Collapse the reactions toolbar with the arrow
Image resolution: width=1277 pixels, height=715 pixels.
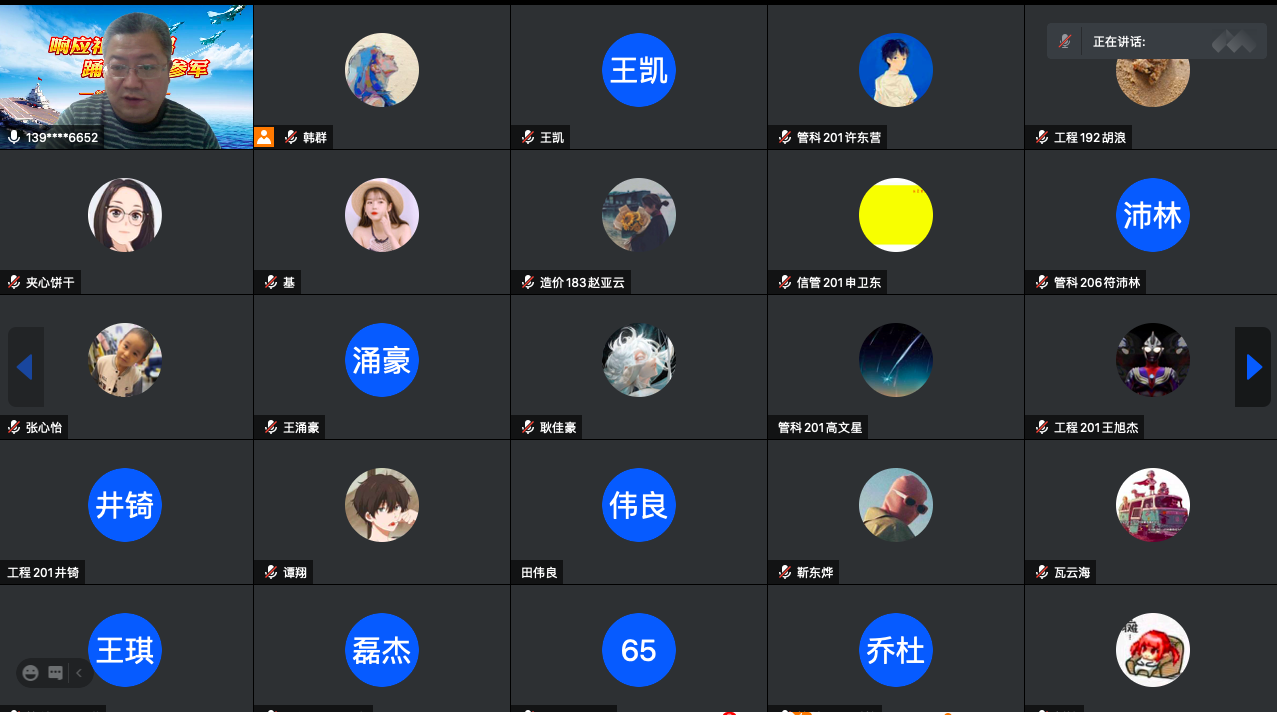(x=79, y=673)
